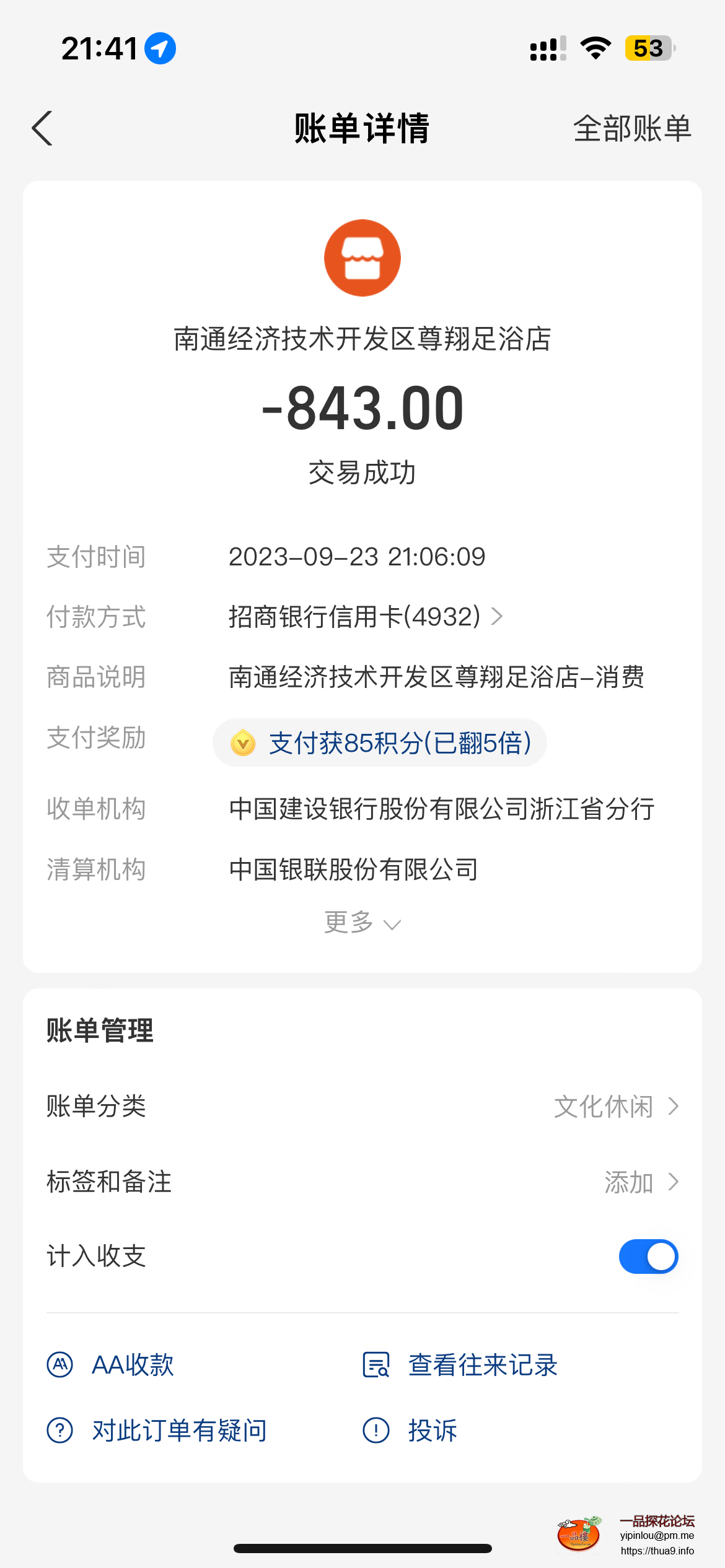Tap 添加 to add tags and notes
Screen dimensions: 725x1568
[x=628, y=1181]
